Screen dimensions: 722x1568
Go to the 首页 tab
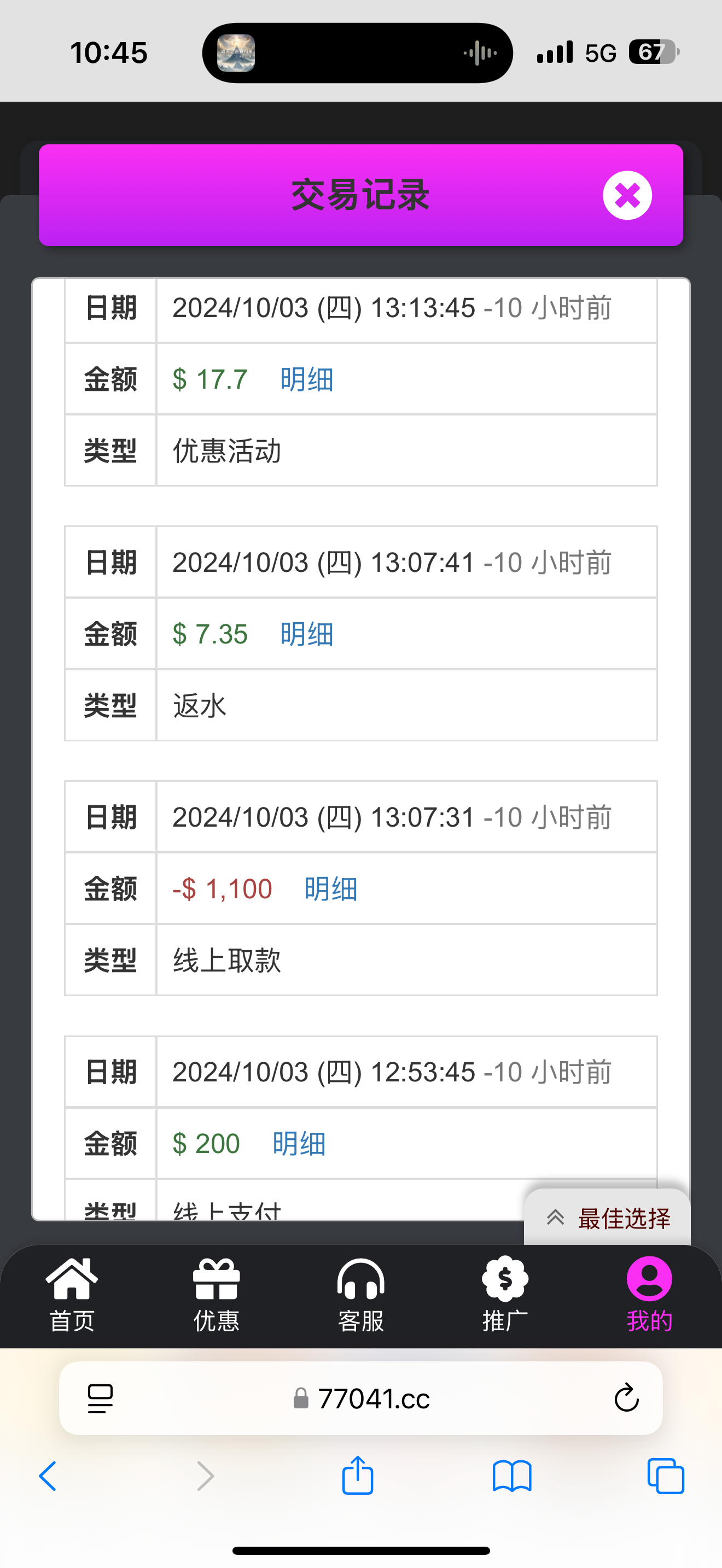[72, 1294]
